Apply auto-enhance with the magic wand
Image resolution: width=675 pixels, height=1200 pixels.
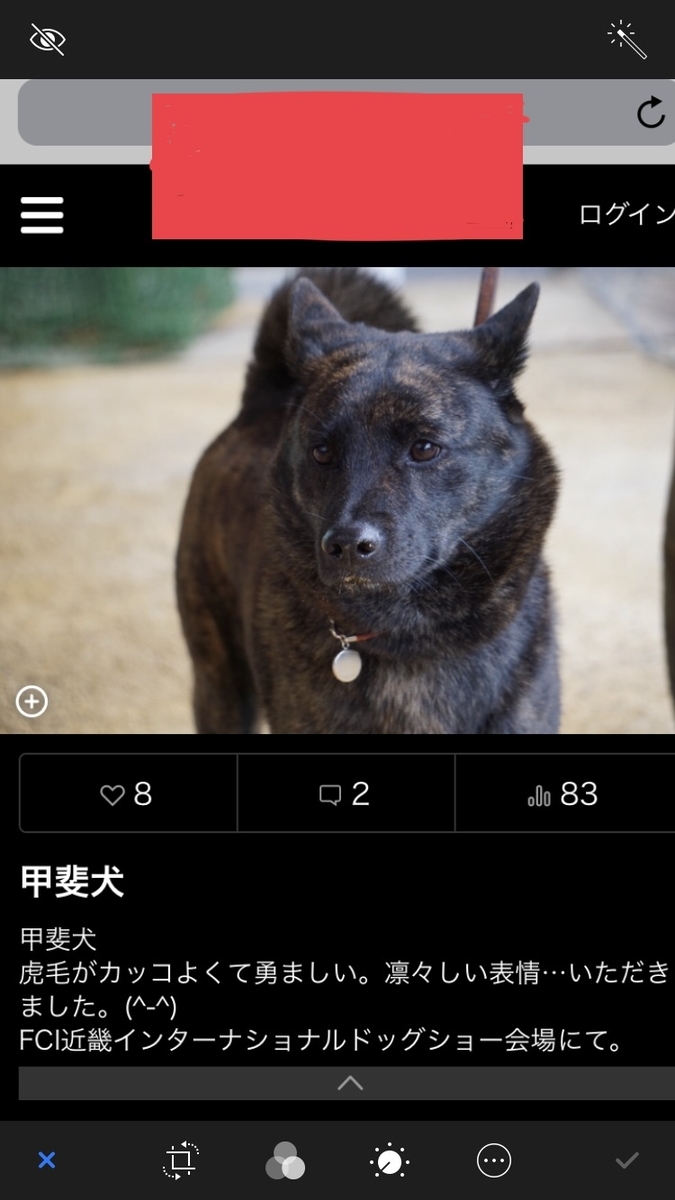click(x=627, y=39)
